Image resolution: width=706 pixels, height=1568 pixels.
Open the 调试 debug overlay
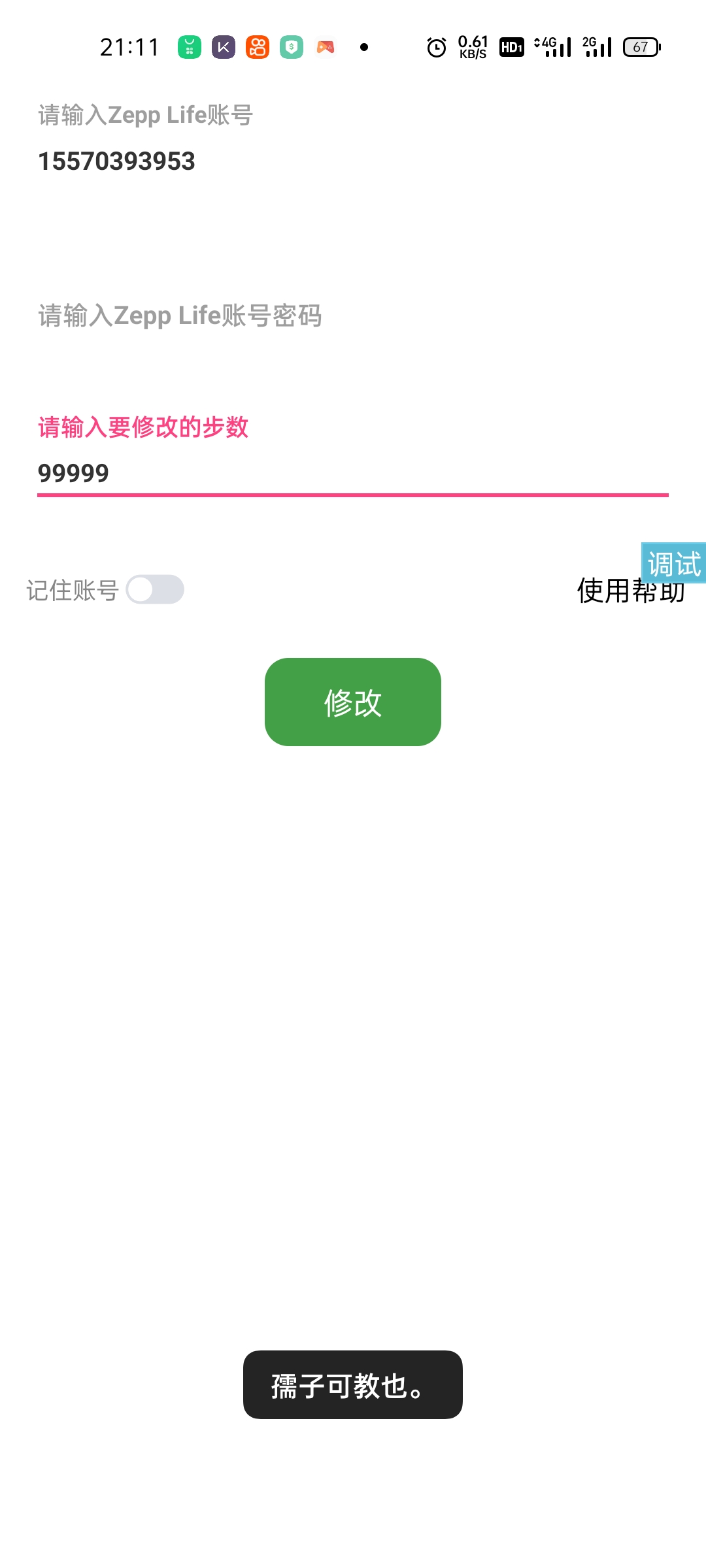coord(674,563)
